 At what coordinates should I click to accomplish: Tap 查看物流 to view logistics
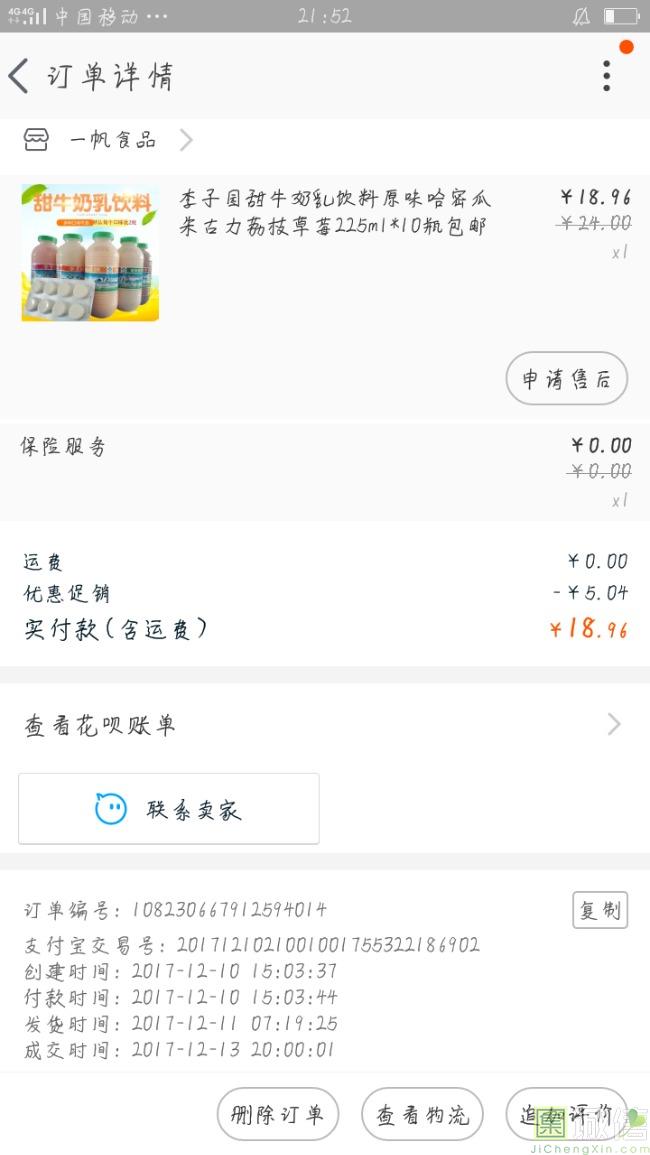click(x=422, y=1115)
